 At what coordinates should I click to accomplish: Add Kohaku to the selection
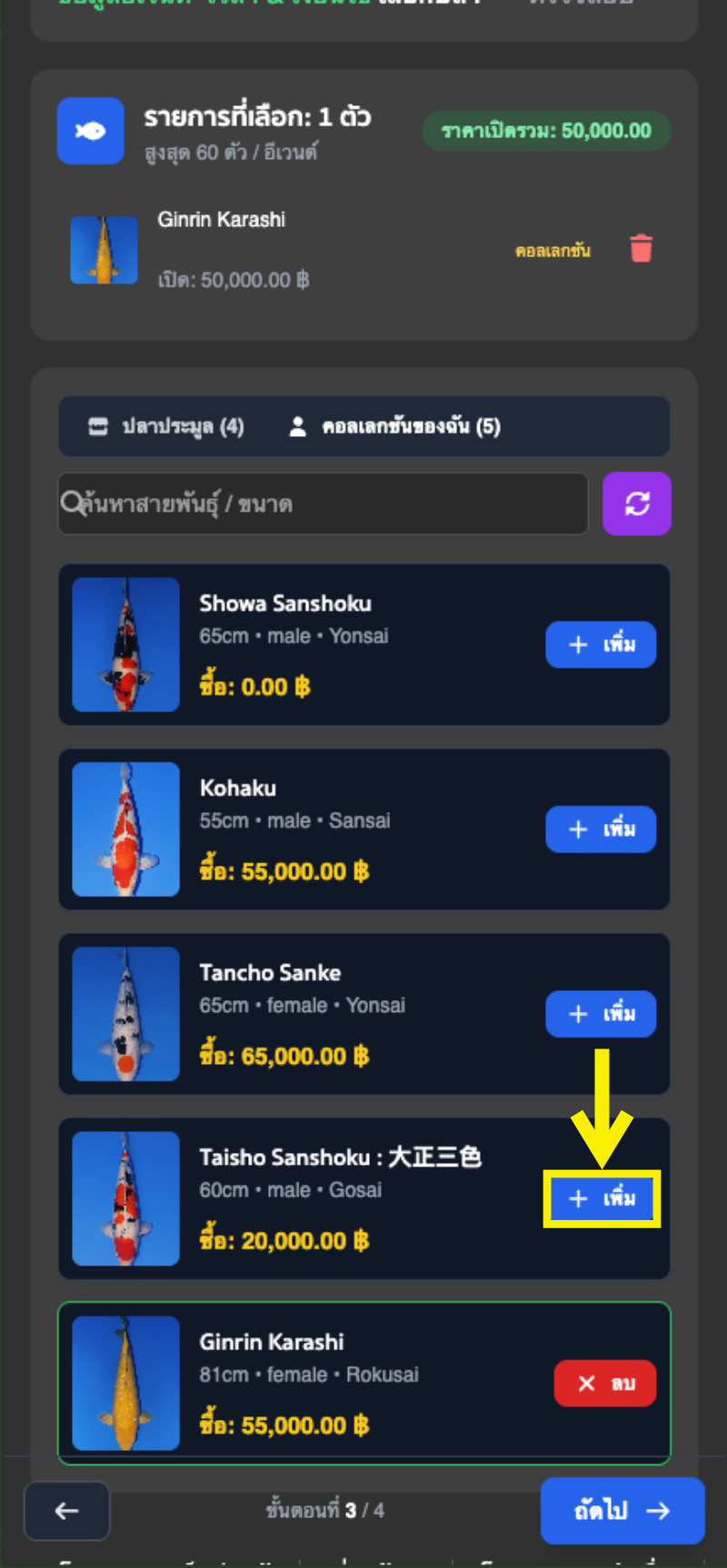pos(601,829)
